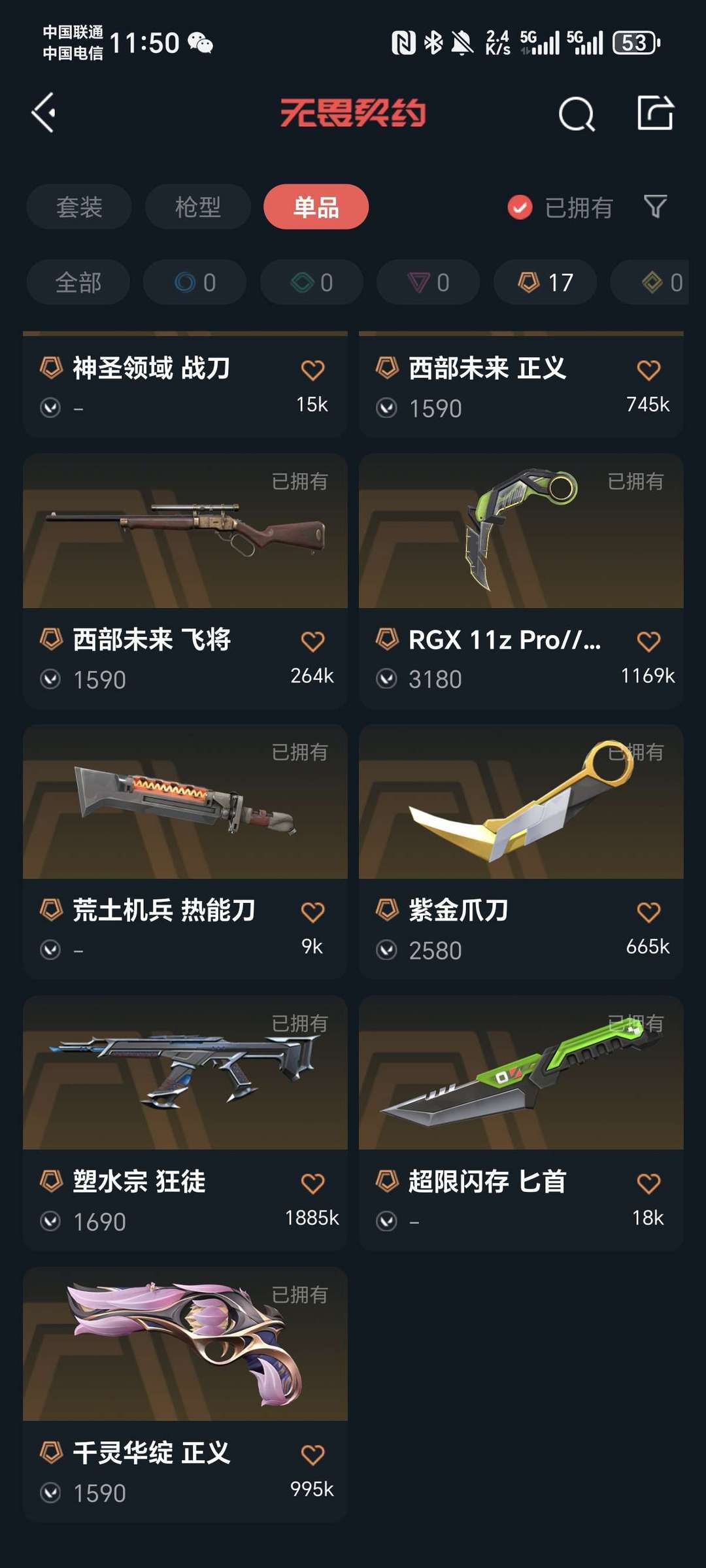Viewport: 706px width, 1568px height.
Task: Tap the back arrow at top left
Action: click(x=43, y=114)
